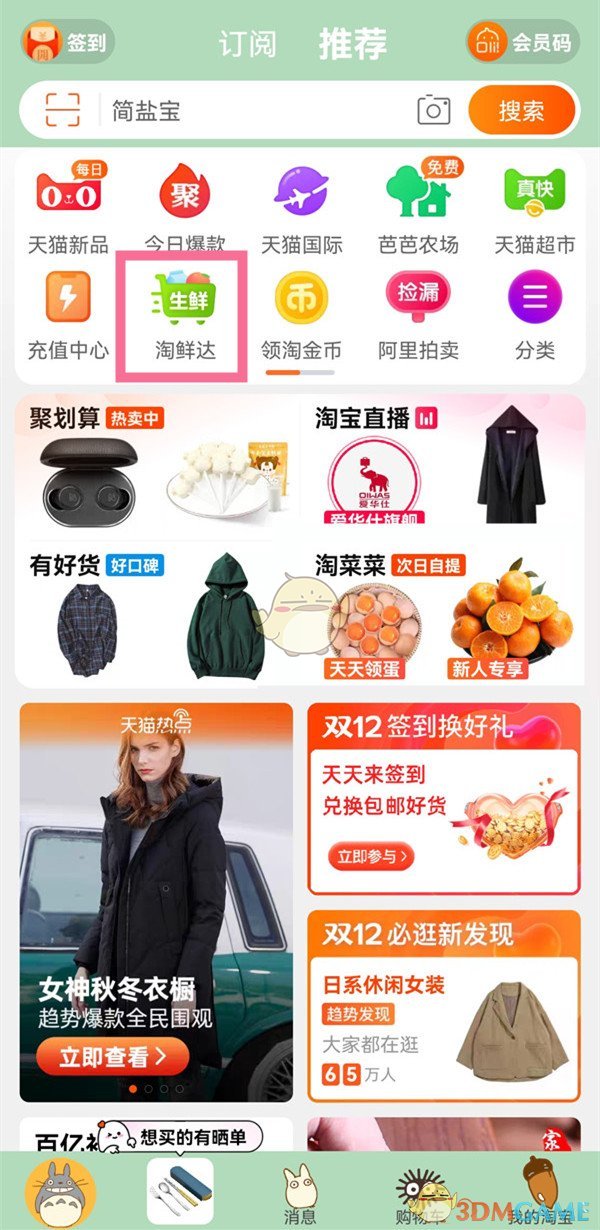Tap the 签到 check-in button
Image resolution: width=600 pixels, height=1230 pixels.
(68, 43)
